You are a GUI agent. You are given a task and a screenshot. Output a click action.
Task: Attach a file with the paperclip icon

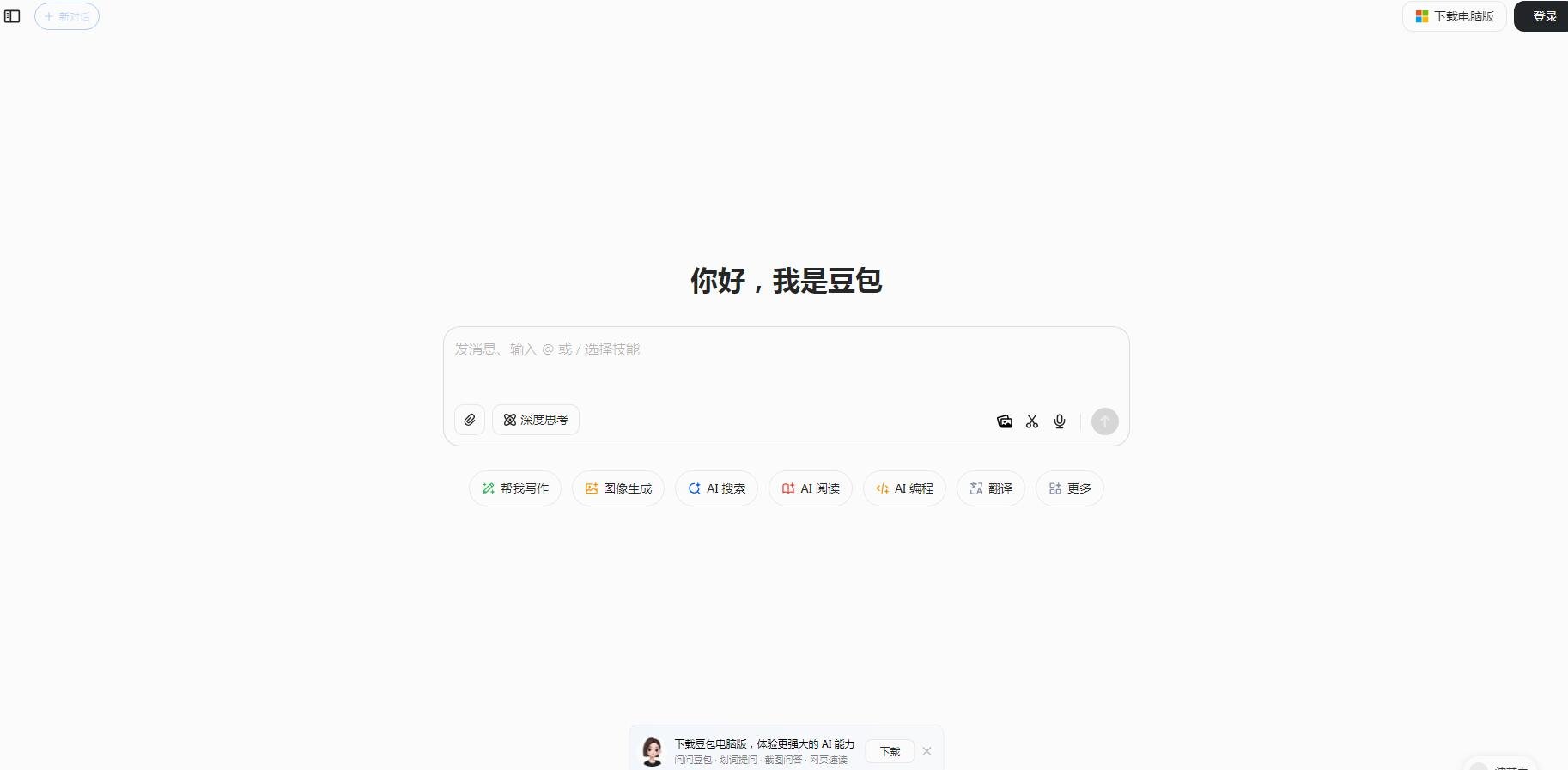tap(470, 420)
